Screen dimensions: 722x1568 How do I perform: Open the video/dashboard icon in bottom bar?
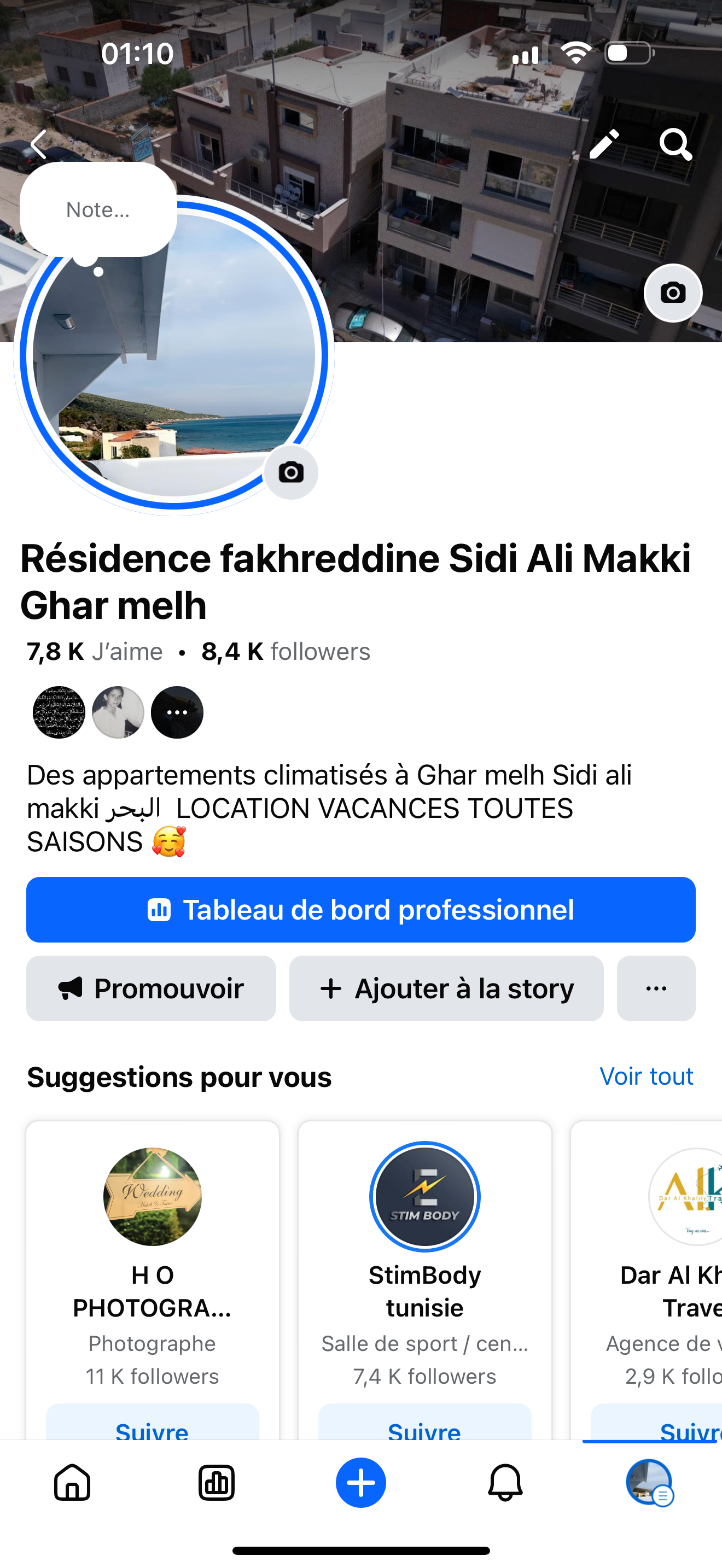tap(216, 1483)
